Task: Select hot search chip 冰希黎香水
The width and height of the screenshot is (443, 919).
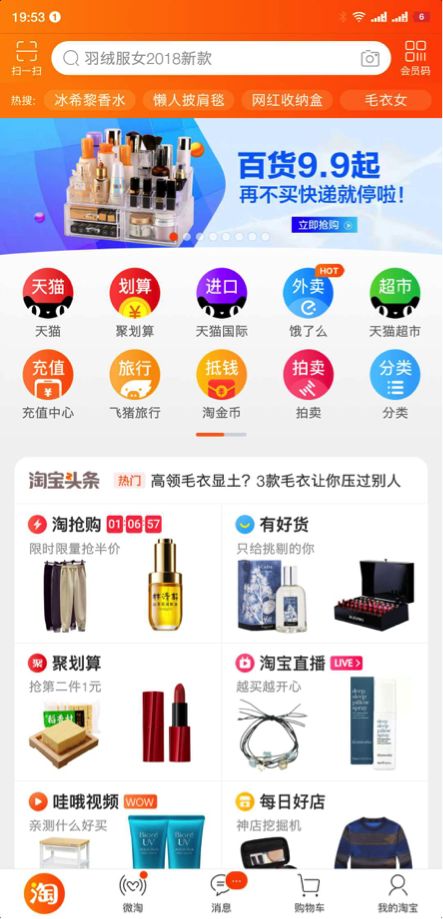Action: coord(90,100)
